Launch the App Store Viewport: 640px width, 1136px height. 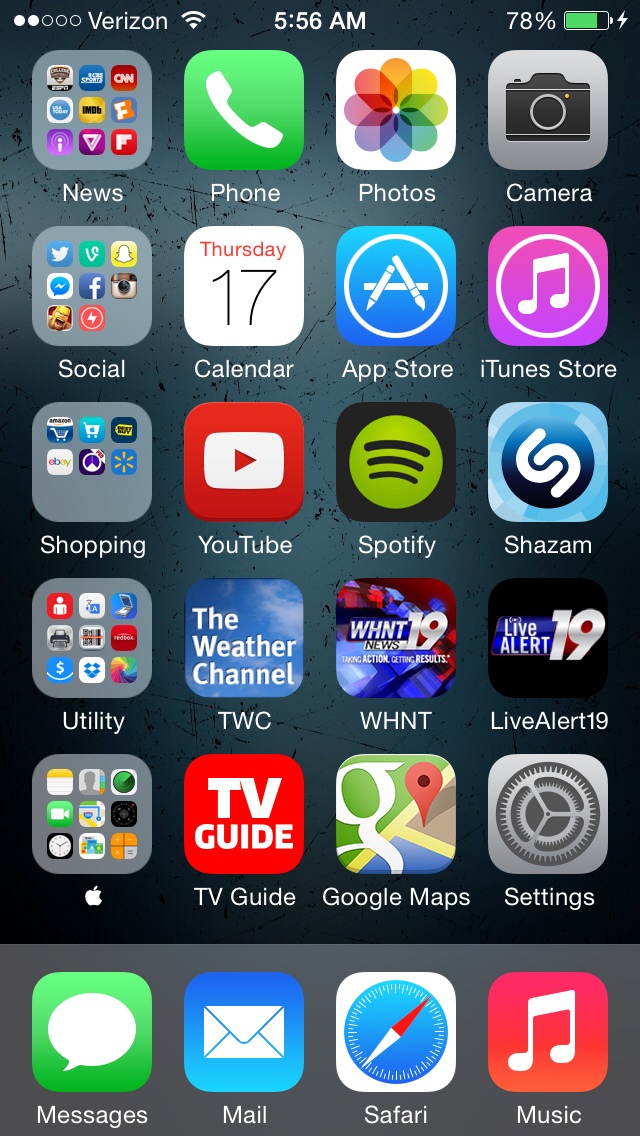coord(396,286)
